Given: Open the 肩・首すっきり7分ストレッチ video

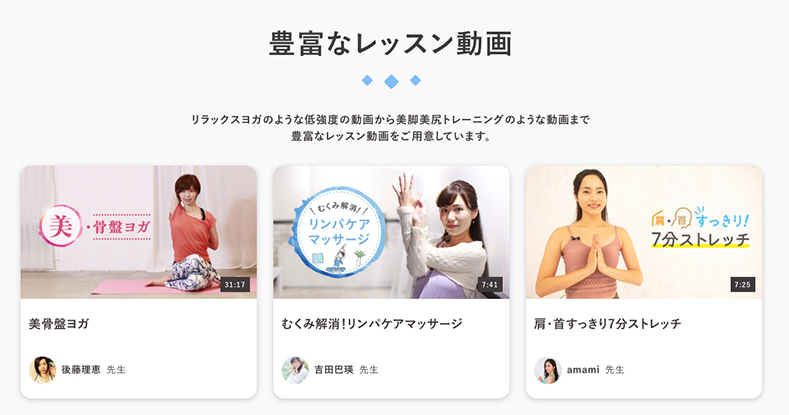Looking at the screenshot, I should pos(643,232).
